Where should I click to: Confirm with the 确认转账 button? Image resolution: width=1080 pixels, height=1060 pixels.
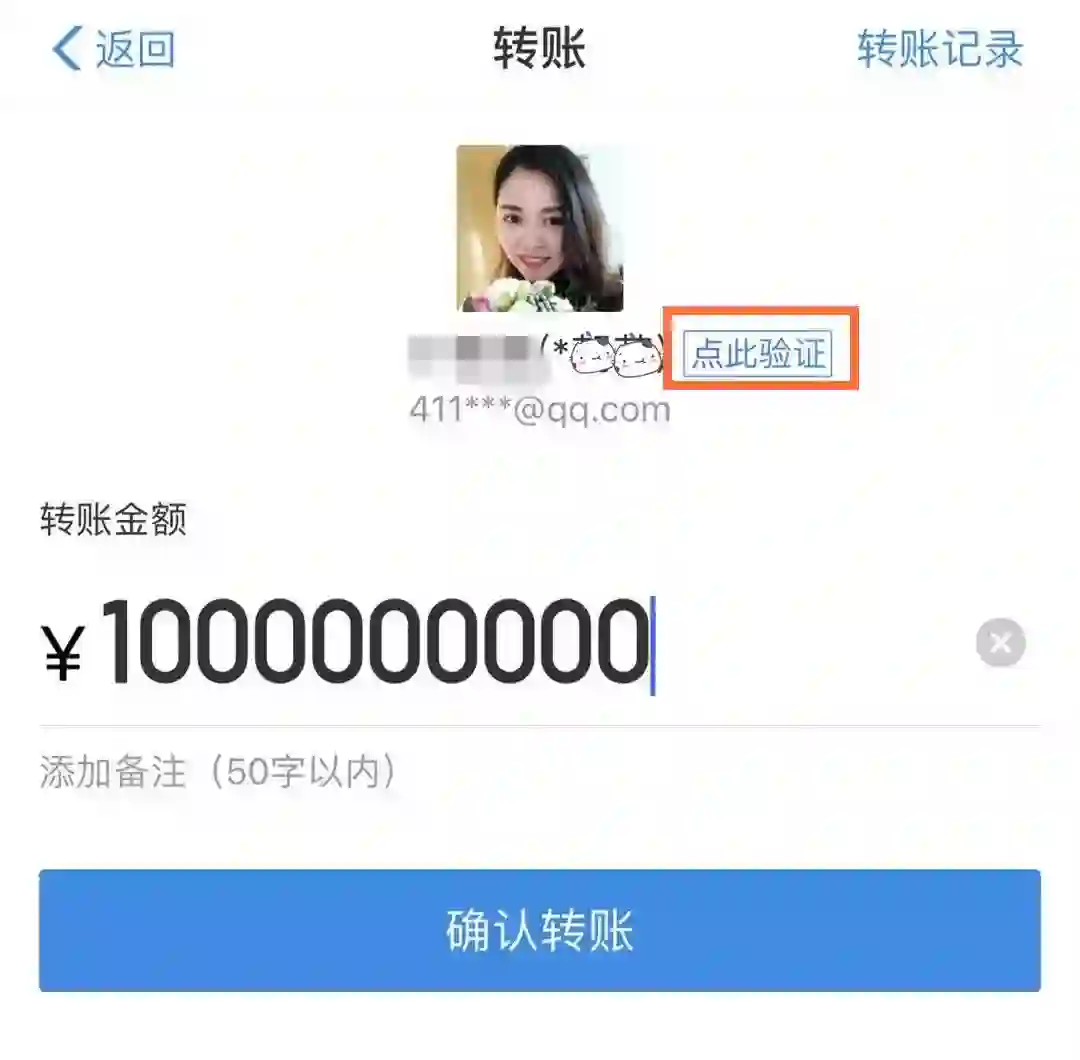540,931
